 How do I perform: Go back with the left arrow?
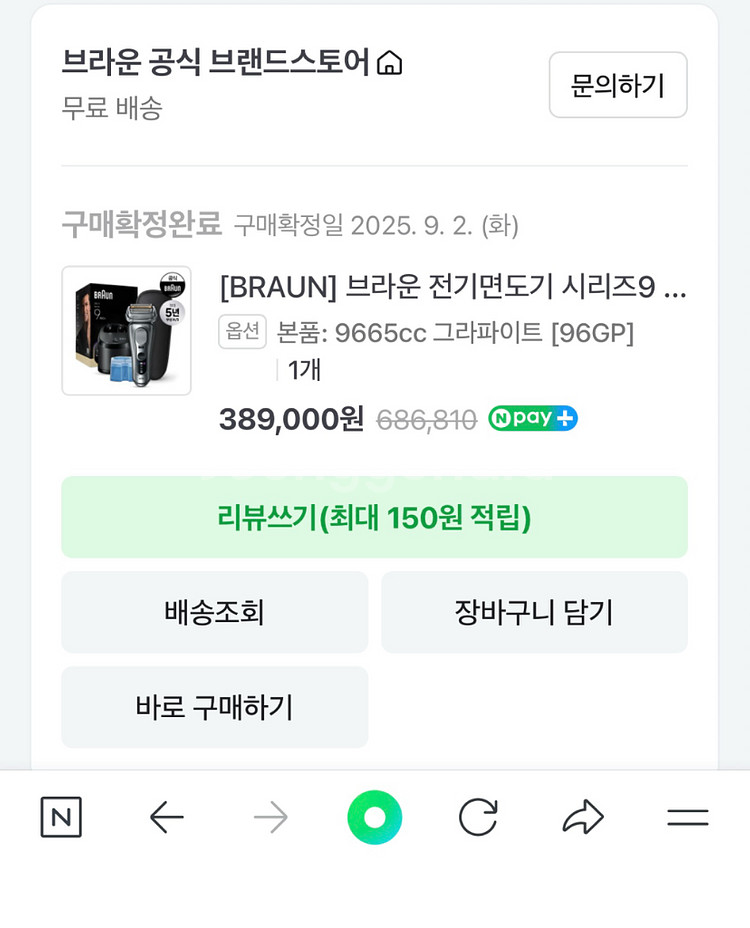[x=166, y=817]
